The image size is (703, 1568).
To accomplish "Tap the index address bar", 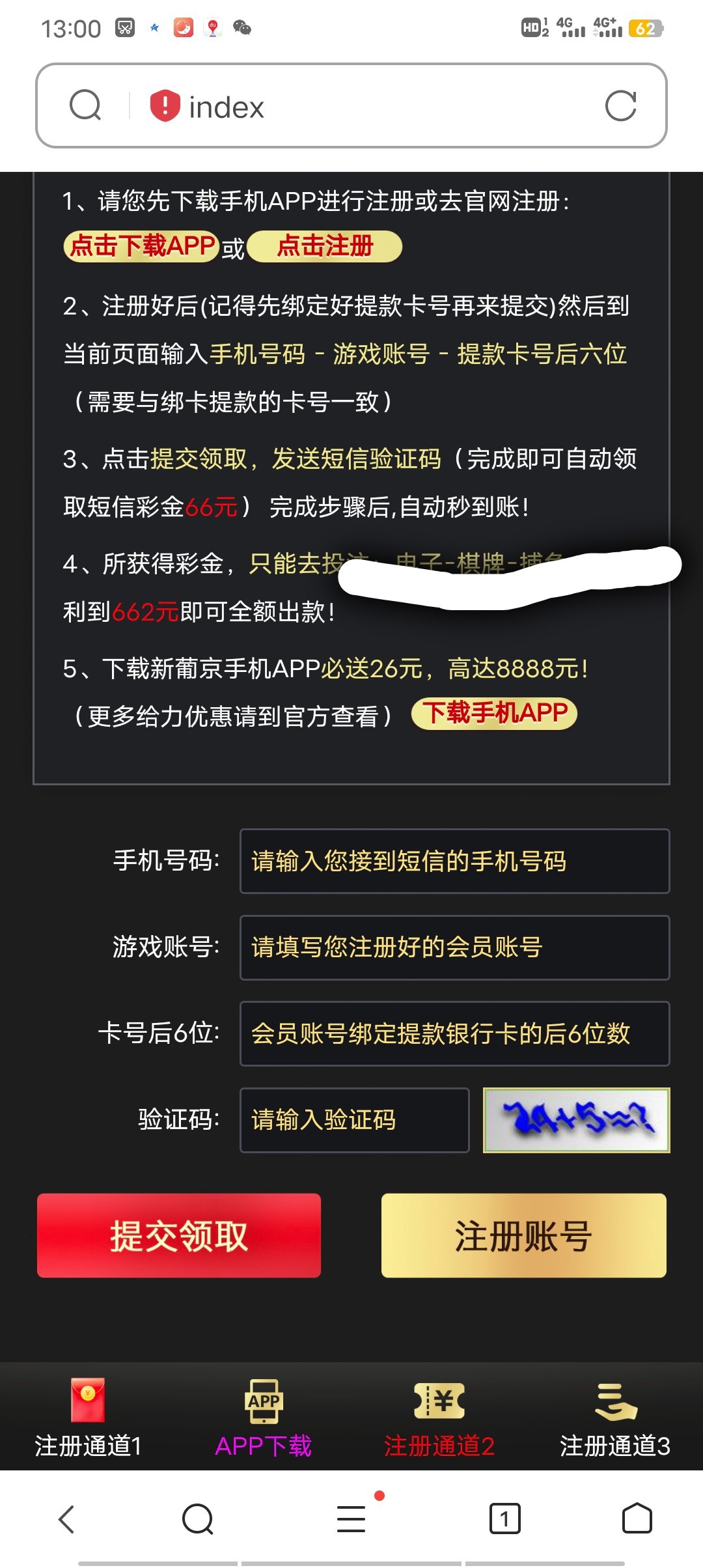I will 365,107.
